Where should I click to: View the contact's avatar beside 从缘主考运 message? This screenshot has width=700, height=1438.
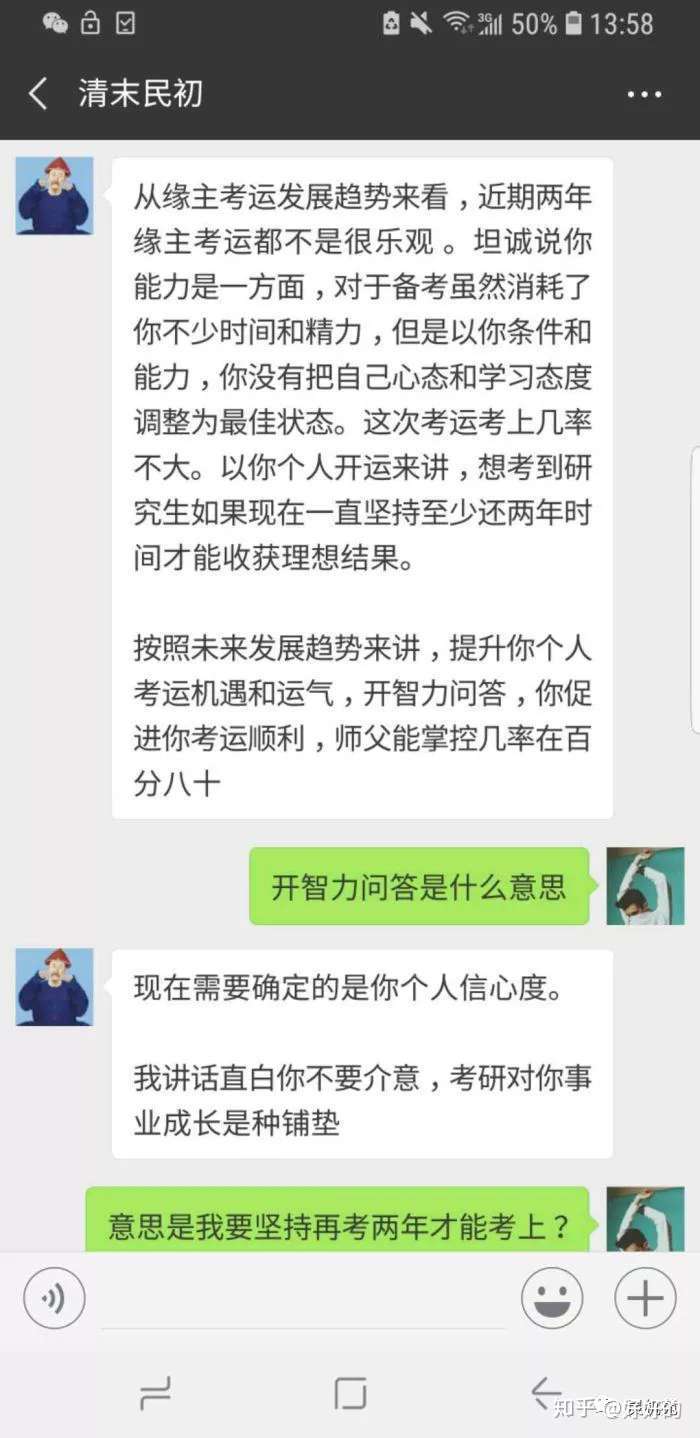[54, 196]
